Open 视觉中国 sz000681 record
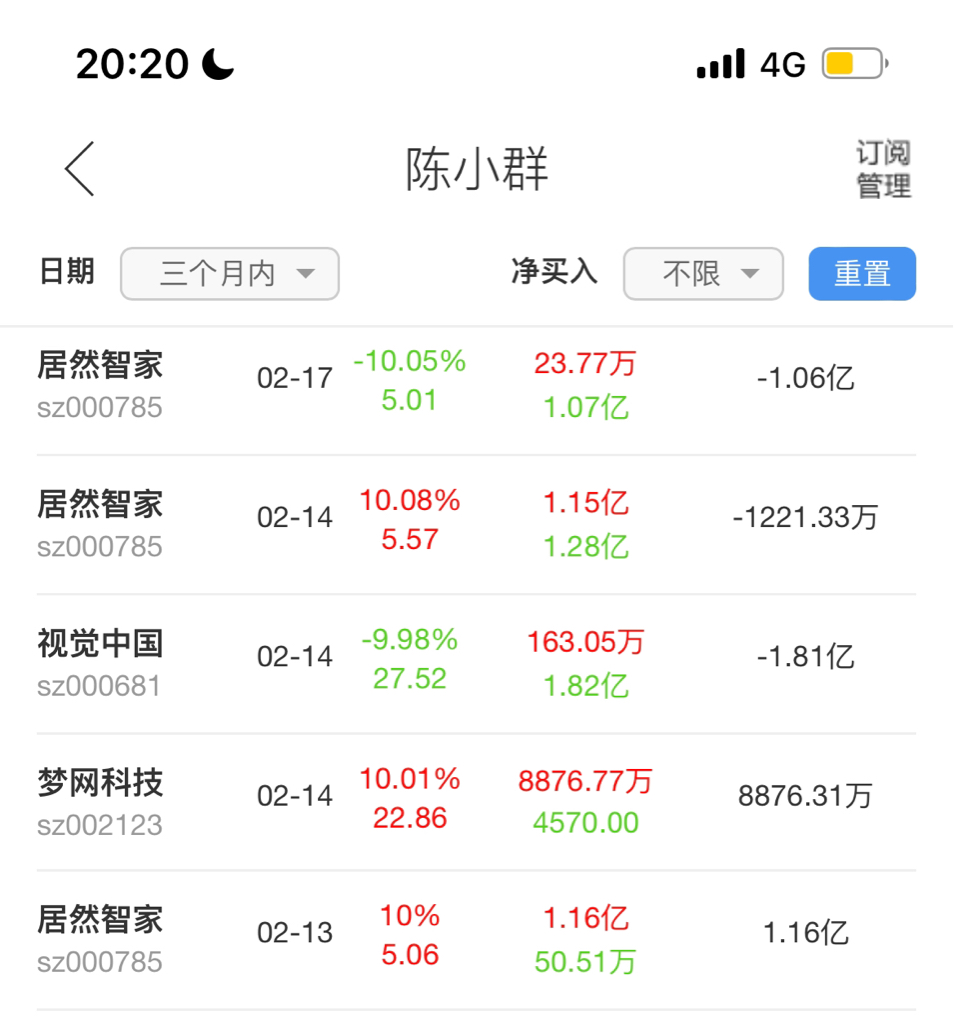The width and height of the screenshot is (954, 1024). [477, 664]
